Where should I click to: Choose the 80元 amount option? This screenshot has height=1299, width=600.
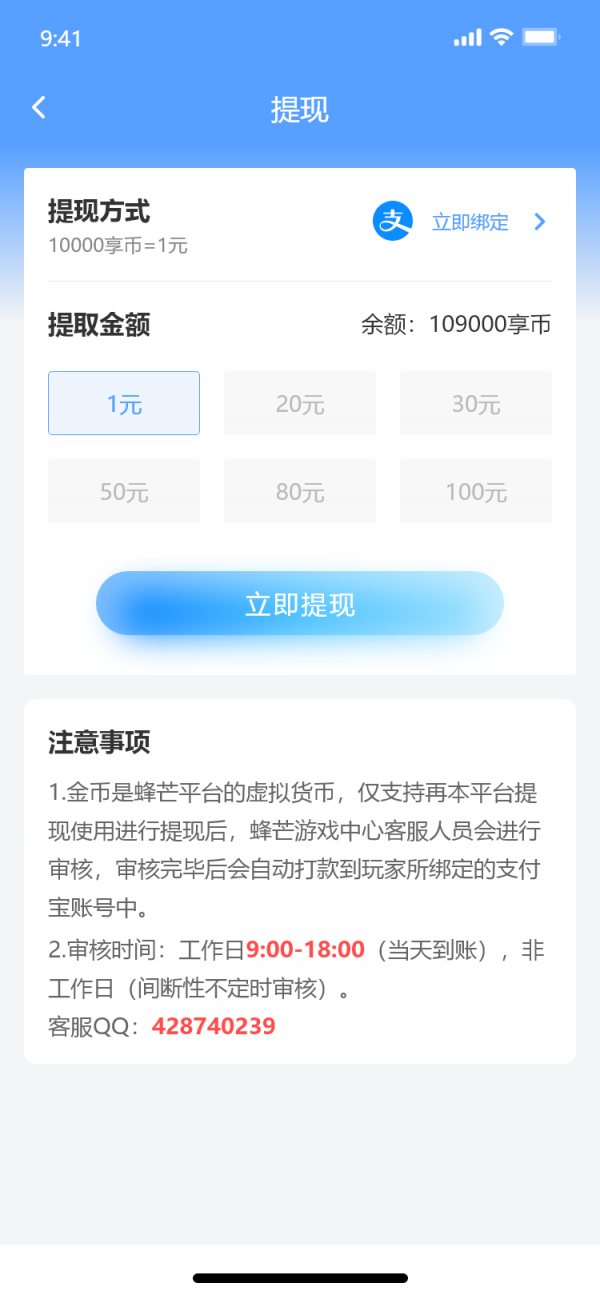(x=300, y=491)
